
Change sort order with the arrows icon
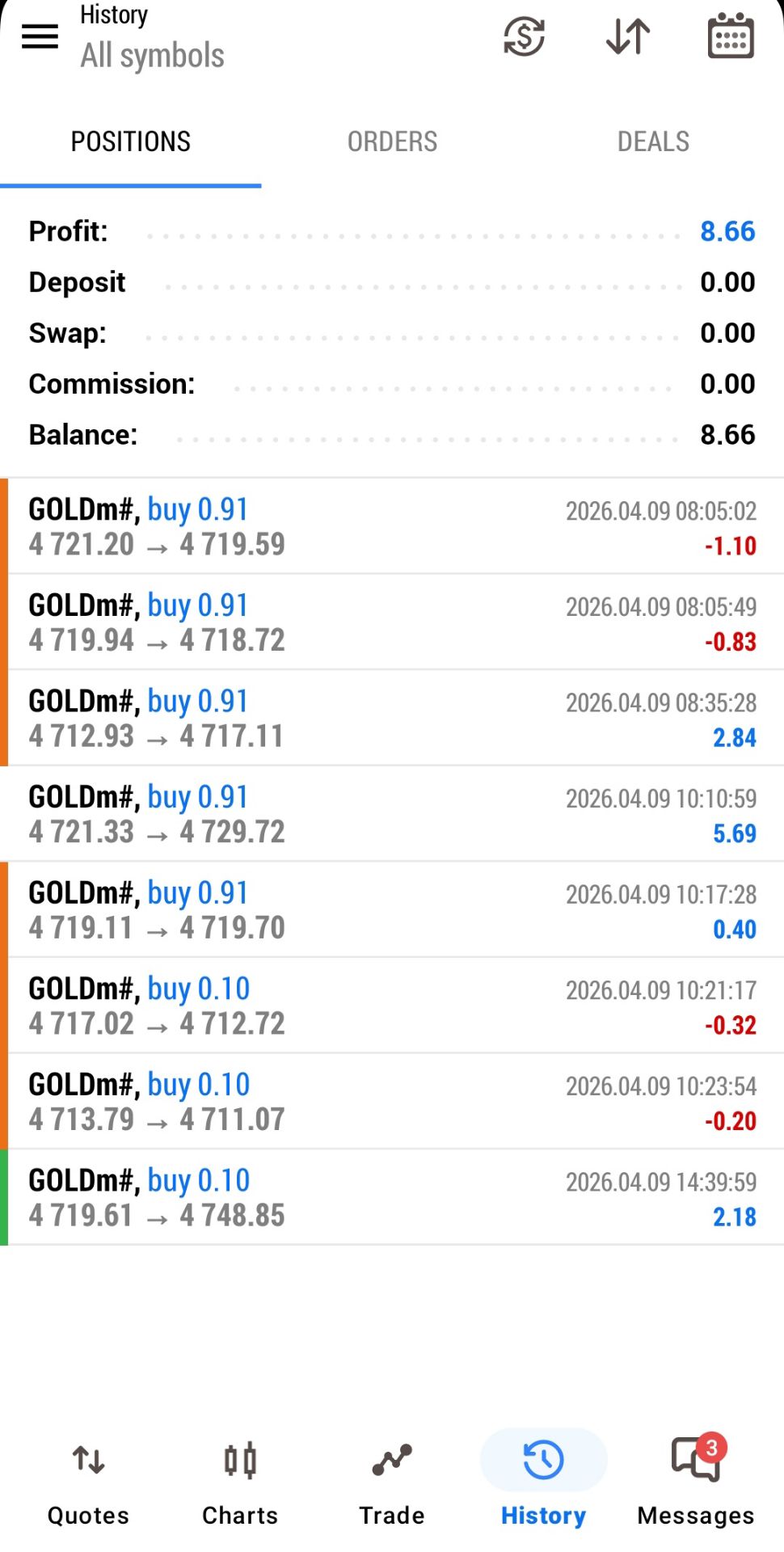(628, 36)
